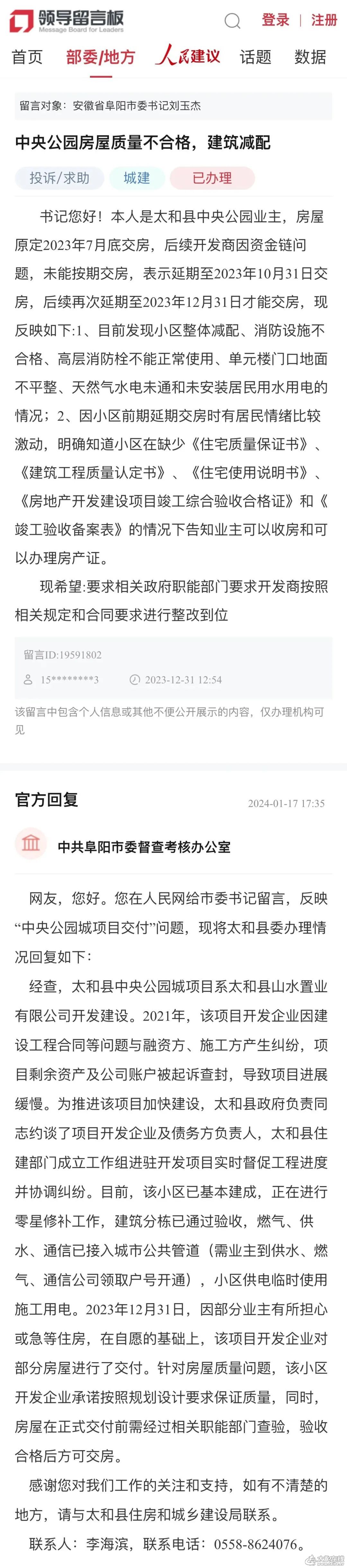Open the 数据 tab
Viewport: 347px width, 1568px height.
tap(310, 57)
